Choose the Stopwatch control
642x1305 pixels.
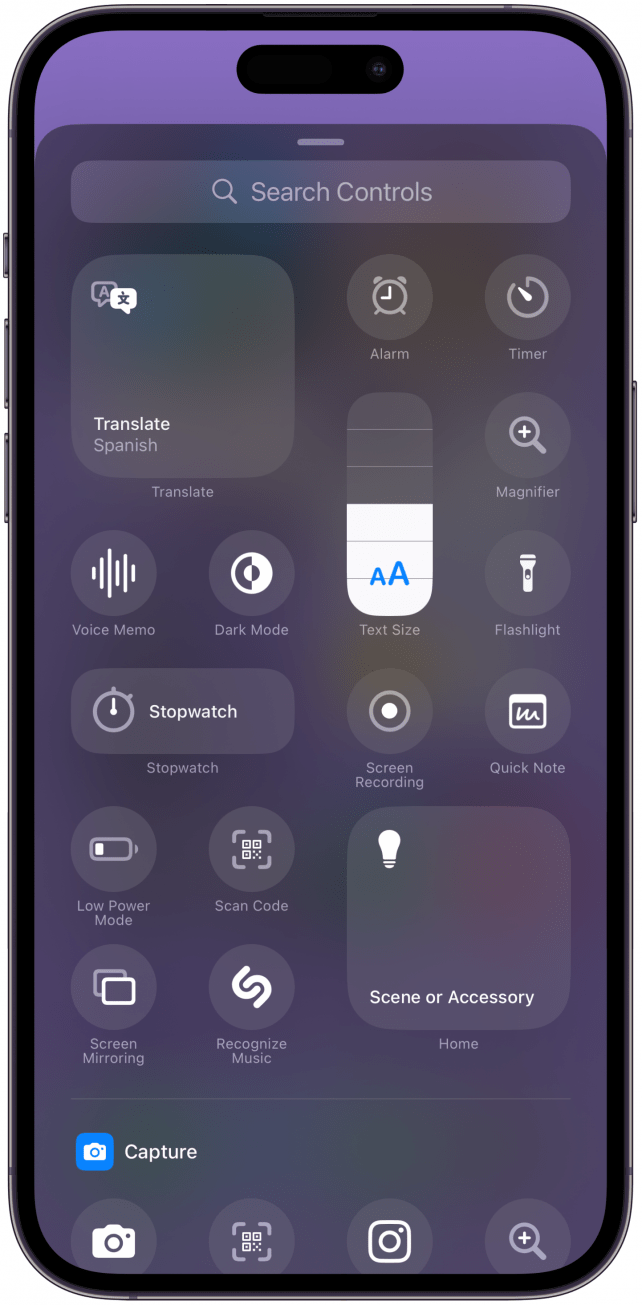tap(182, 711)
